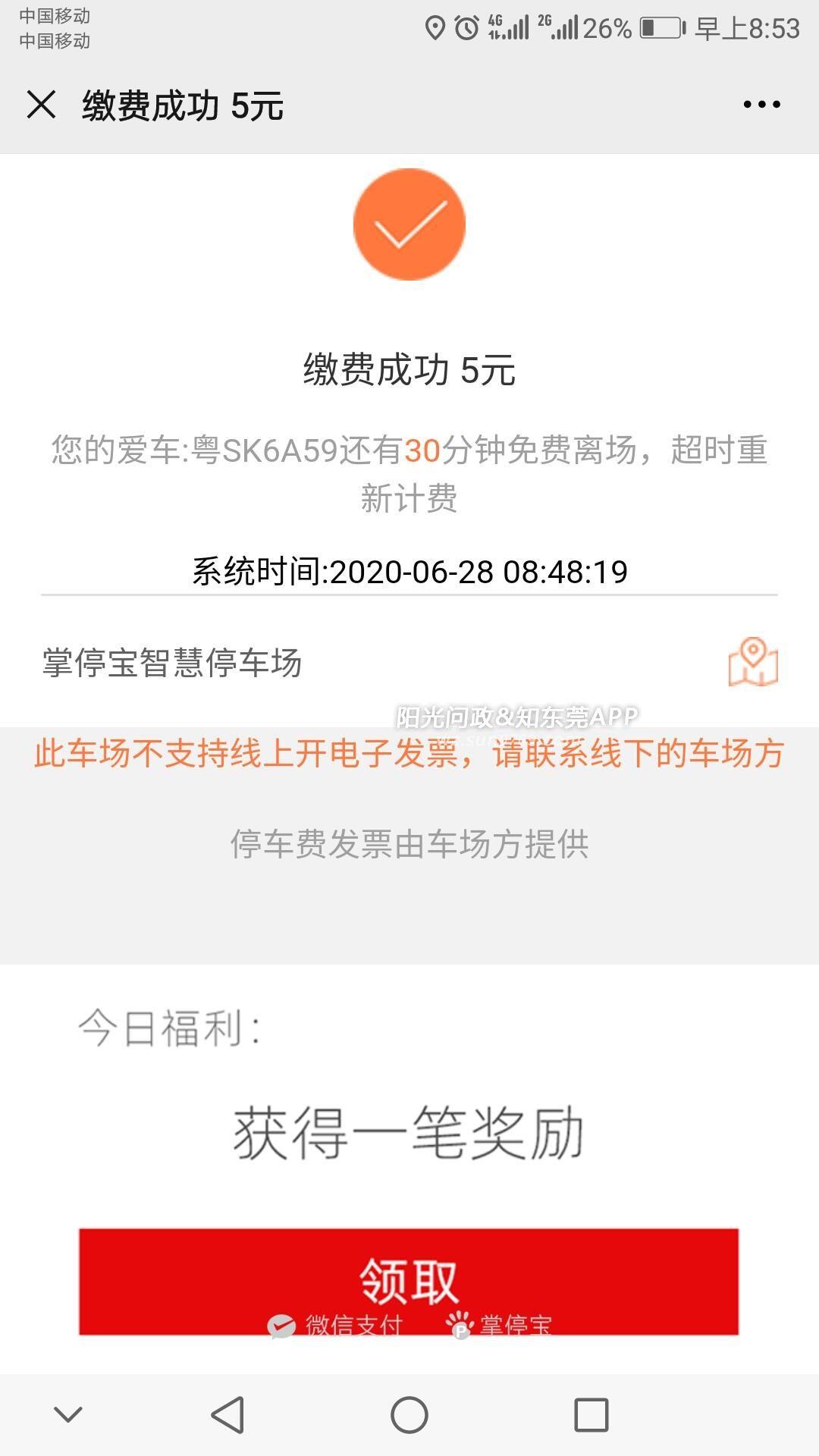Viewport: 819px width, 1456px height.
Task: Open recent apps with the square button
Action: tap(591, 1415)
